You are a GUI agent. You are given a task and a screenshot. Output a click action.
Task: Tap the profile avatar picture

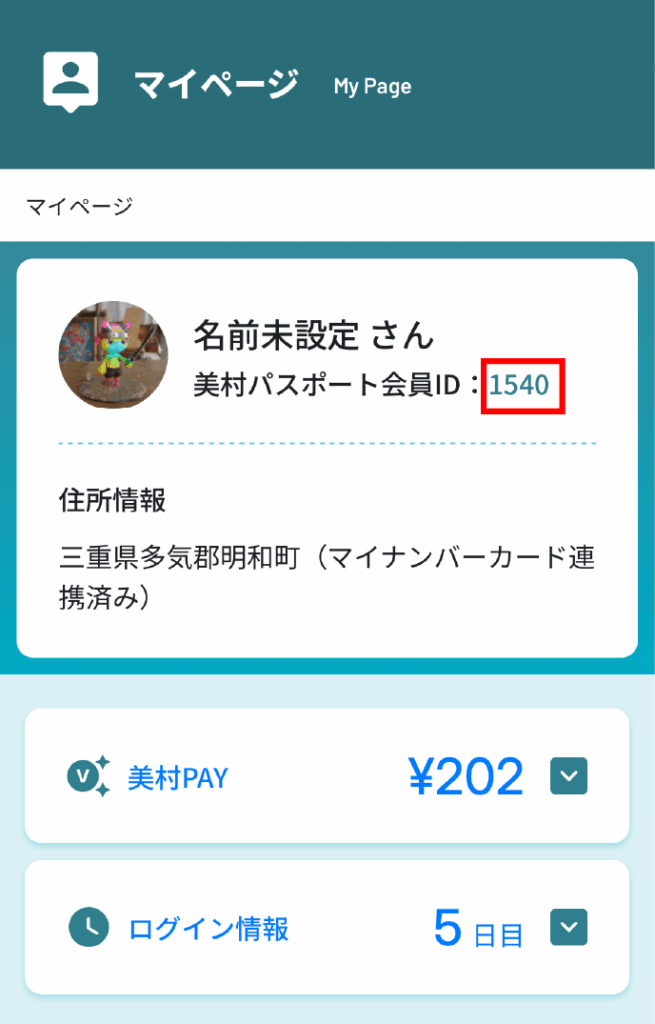(113, 354)
